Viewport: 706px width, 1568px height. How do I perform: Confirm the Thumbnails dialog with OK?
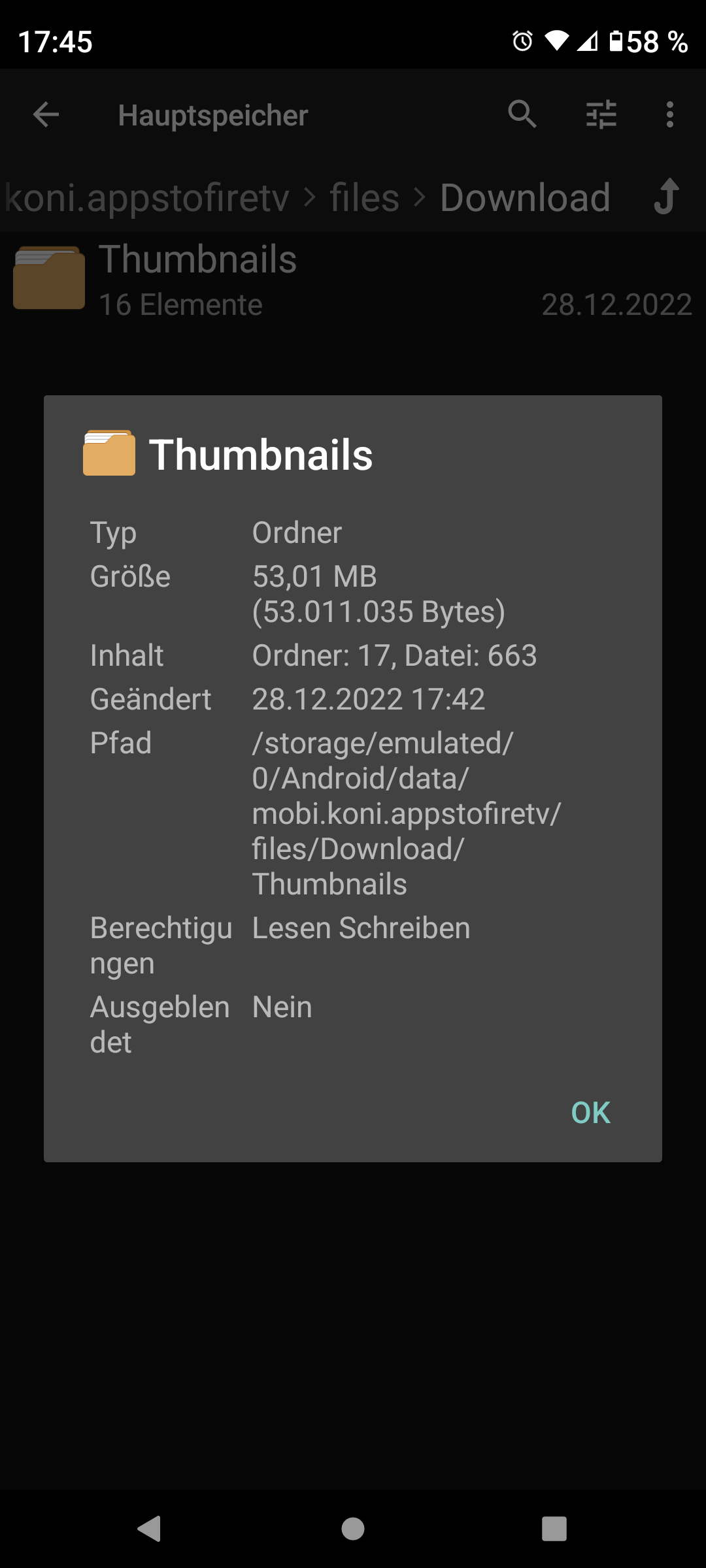click(x=590, y=1113)
